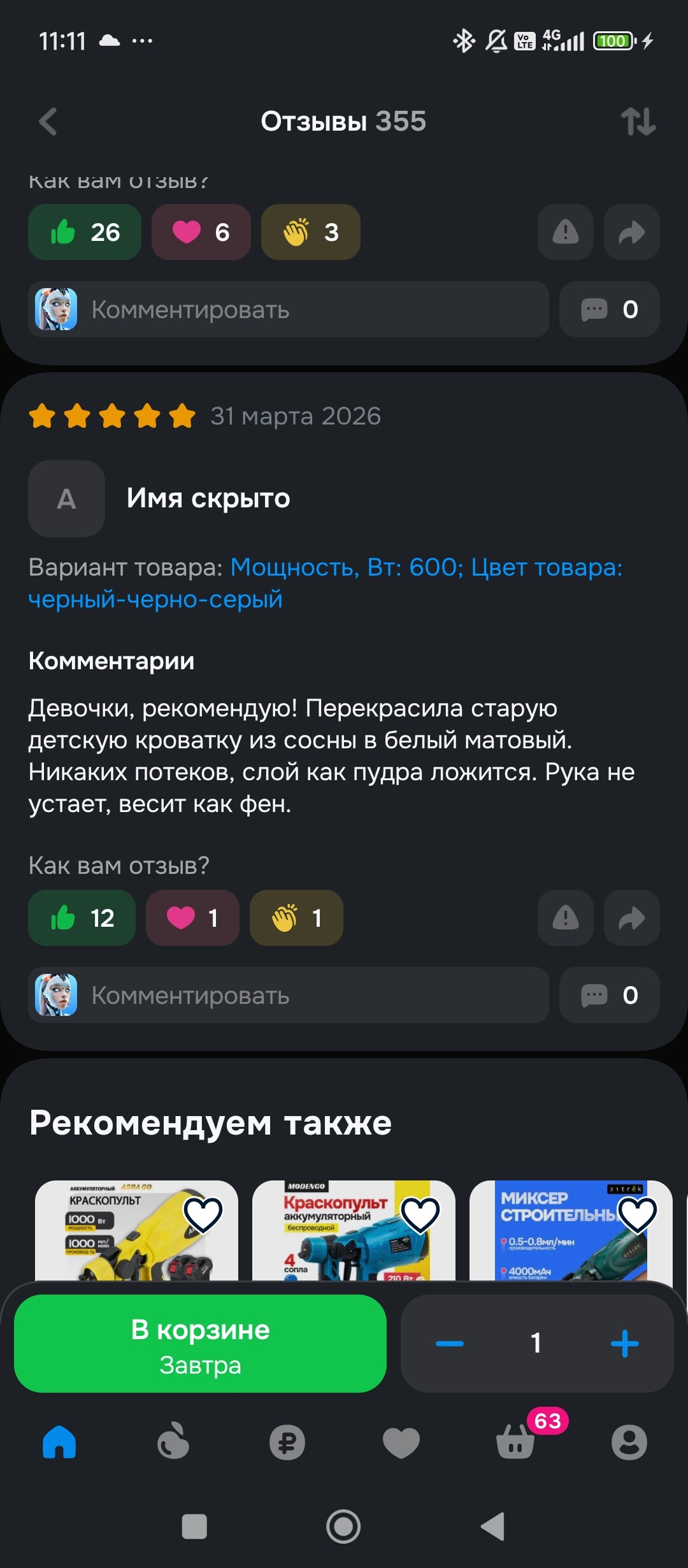688x1568 pixels.
Task: Open comments counter of the 31 марта review
Action: (x=609, y=995)
